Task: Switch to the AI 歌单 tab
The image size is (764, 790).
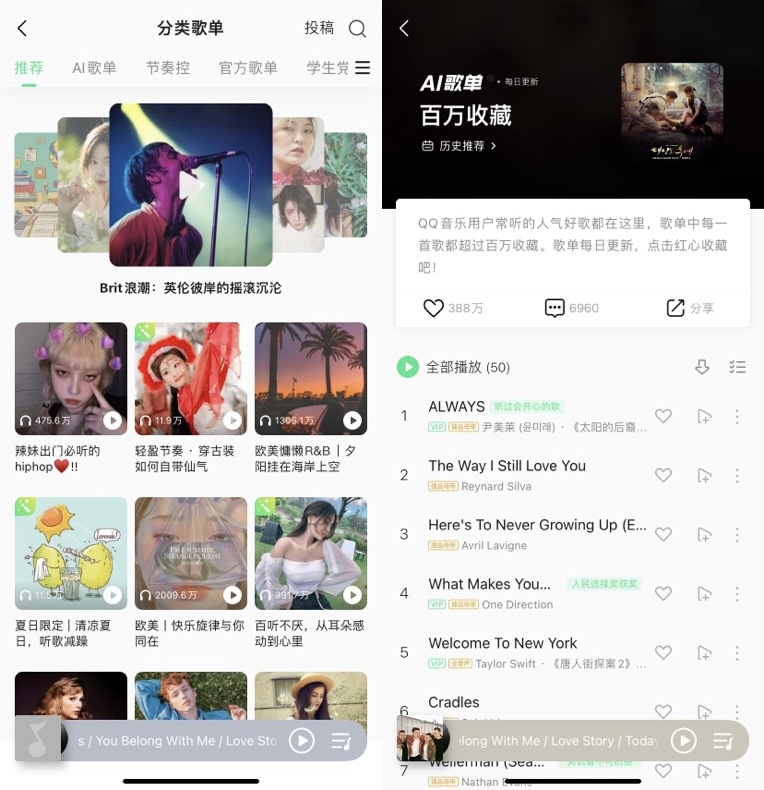Action: pyautogui.click(x=94, y=69)
